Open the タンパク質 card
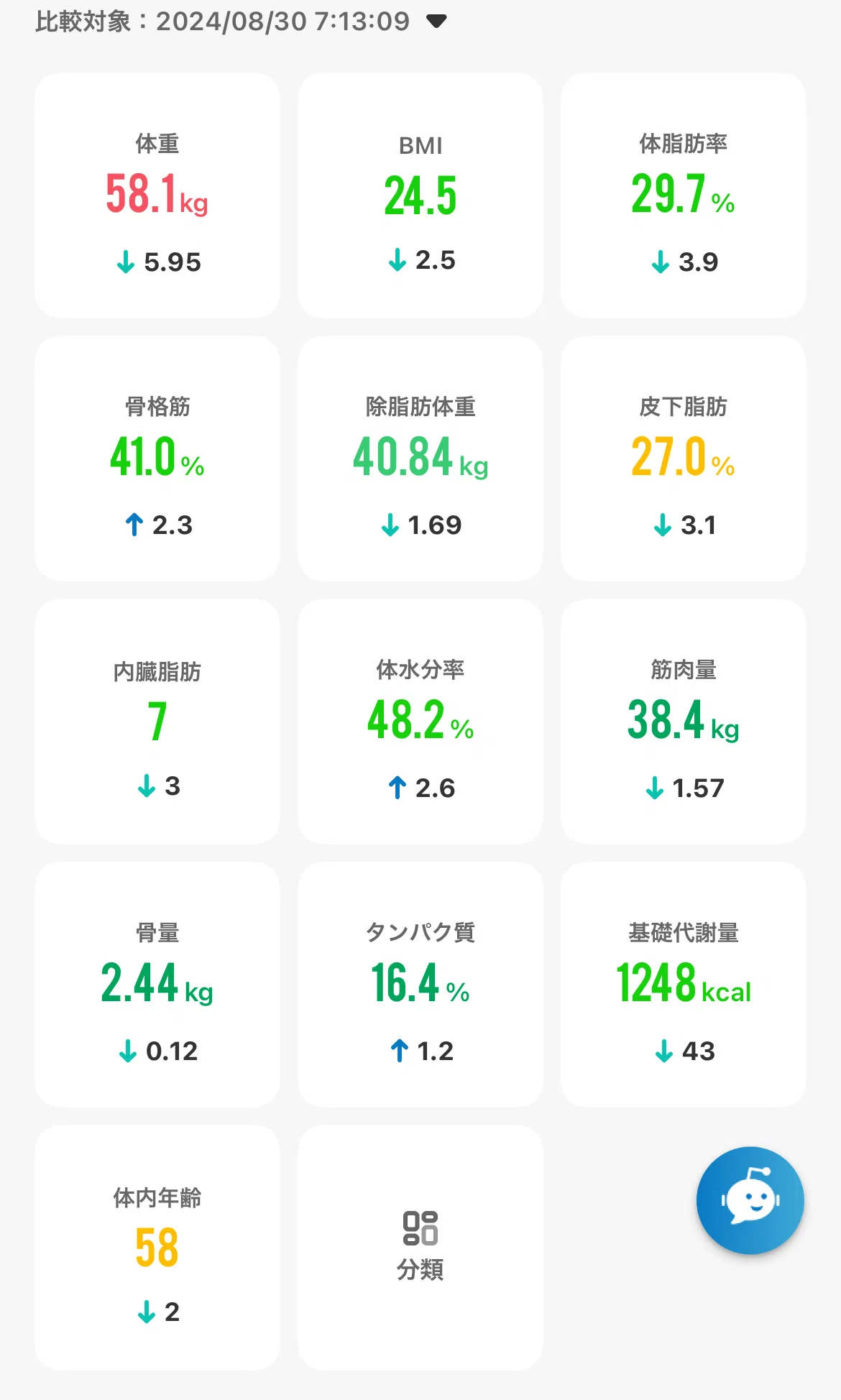 420,985
